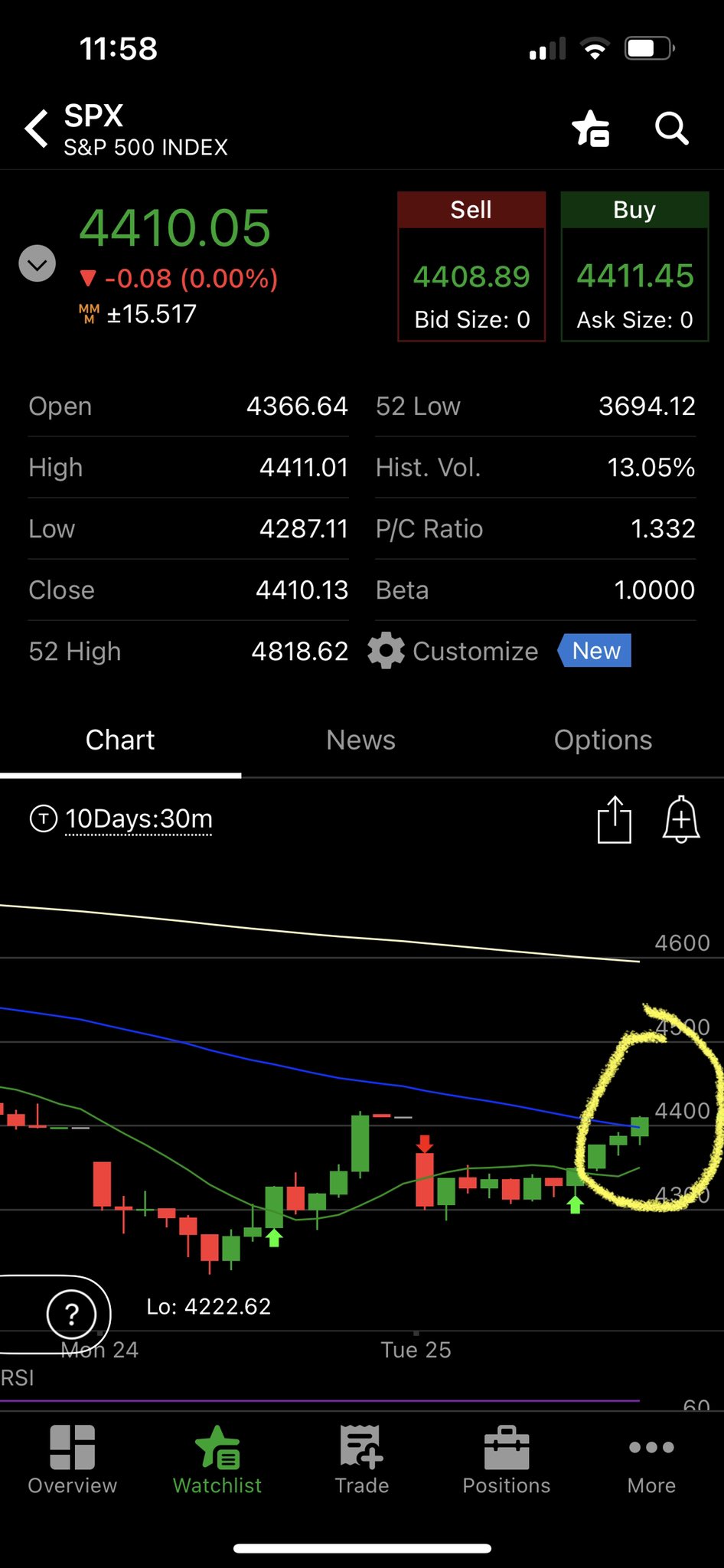This screenshot has height=1568, width=724.
Task: Share the SPX chart
Action: click(614, 819)
